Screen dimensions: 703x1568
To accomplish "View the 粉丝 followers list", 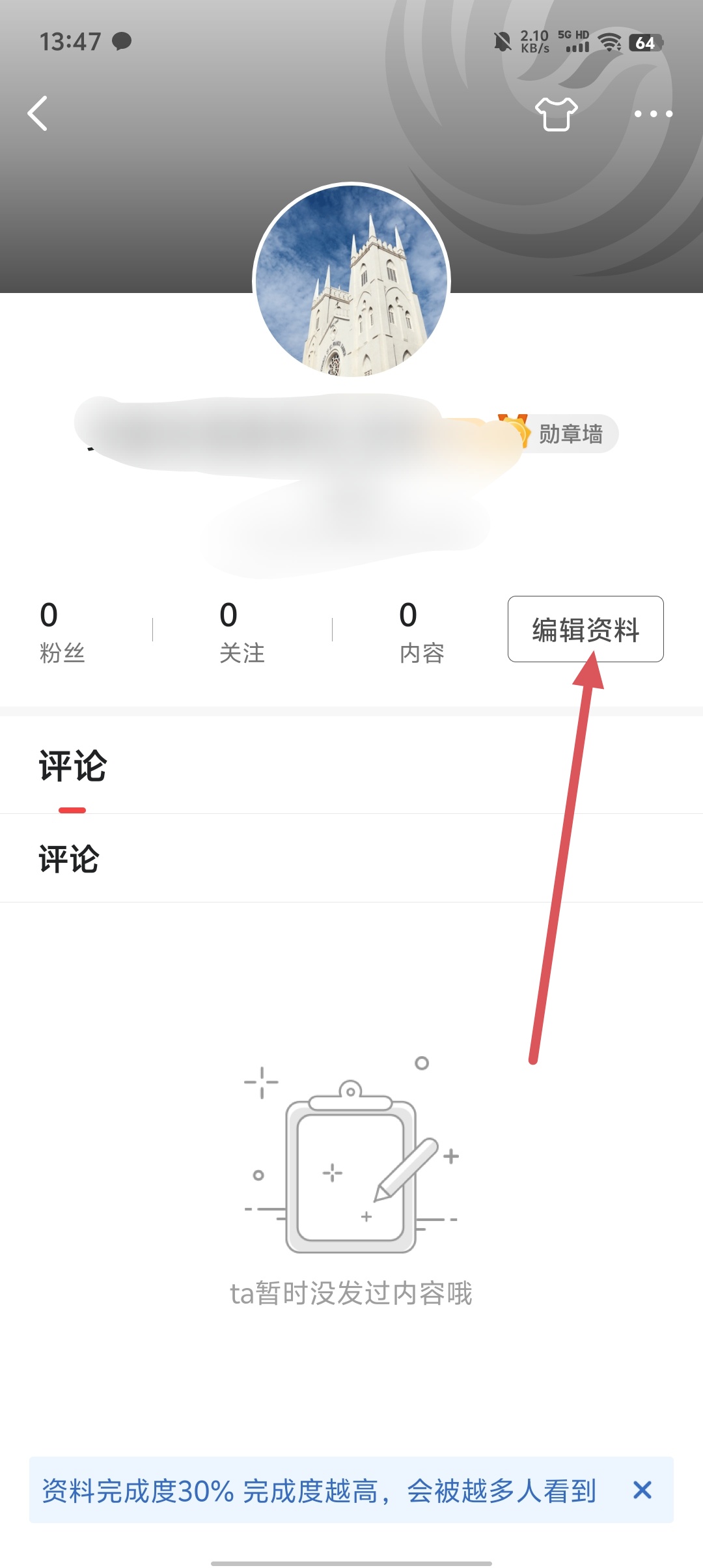I will pos(62,633).
